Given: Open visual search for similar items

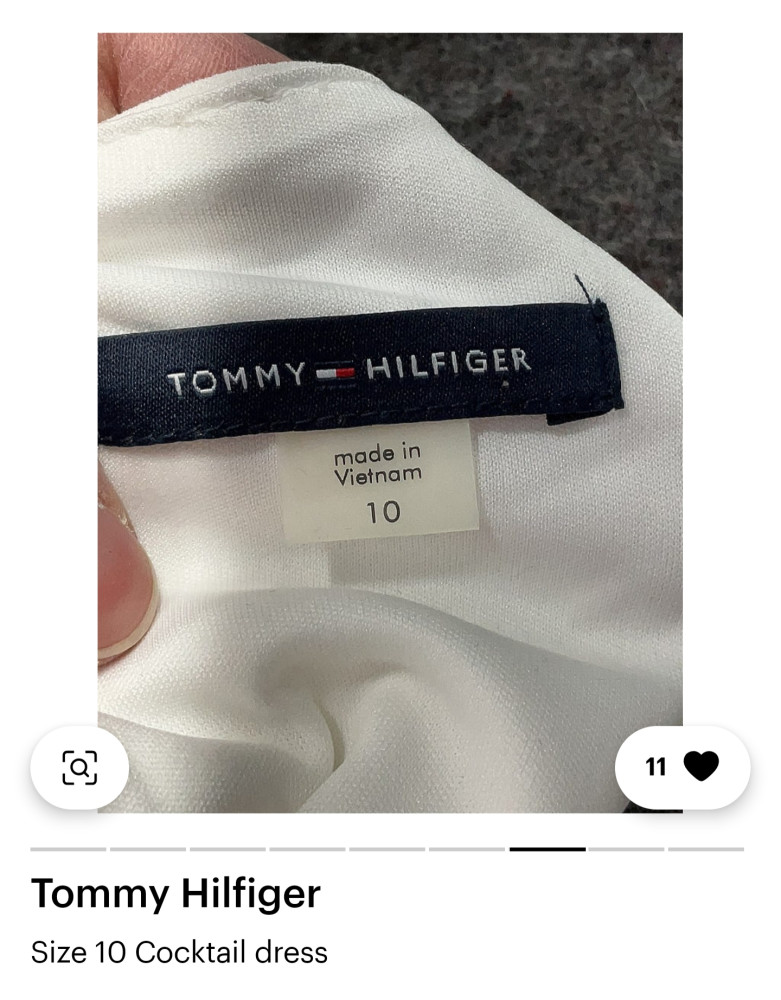Looking at the screenshot, I should pyautogui.click(x=80, y=768).
